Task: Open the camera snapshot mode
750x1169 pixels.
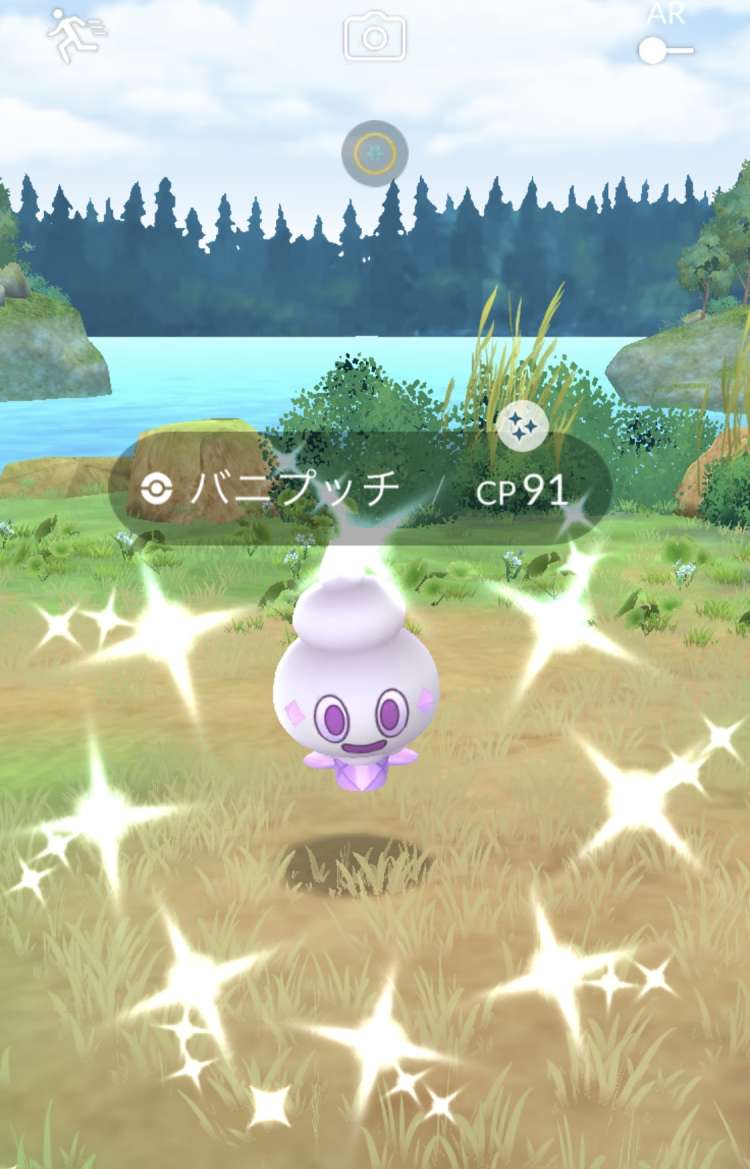Action: click(375, 38)
